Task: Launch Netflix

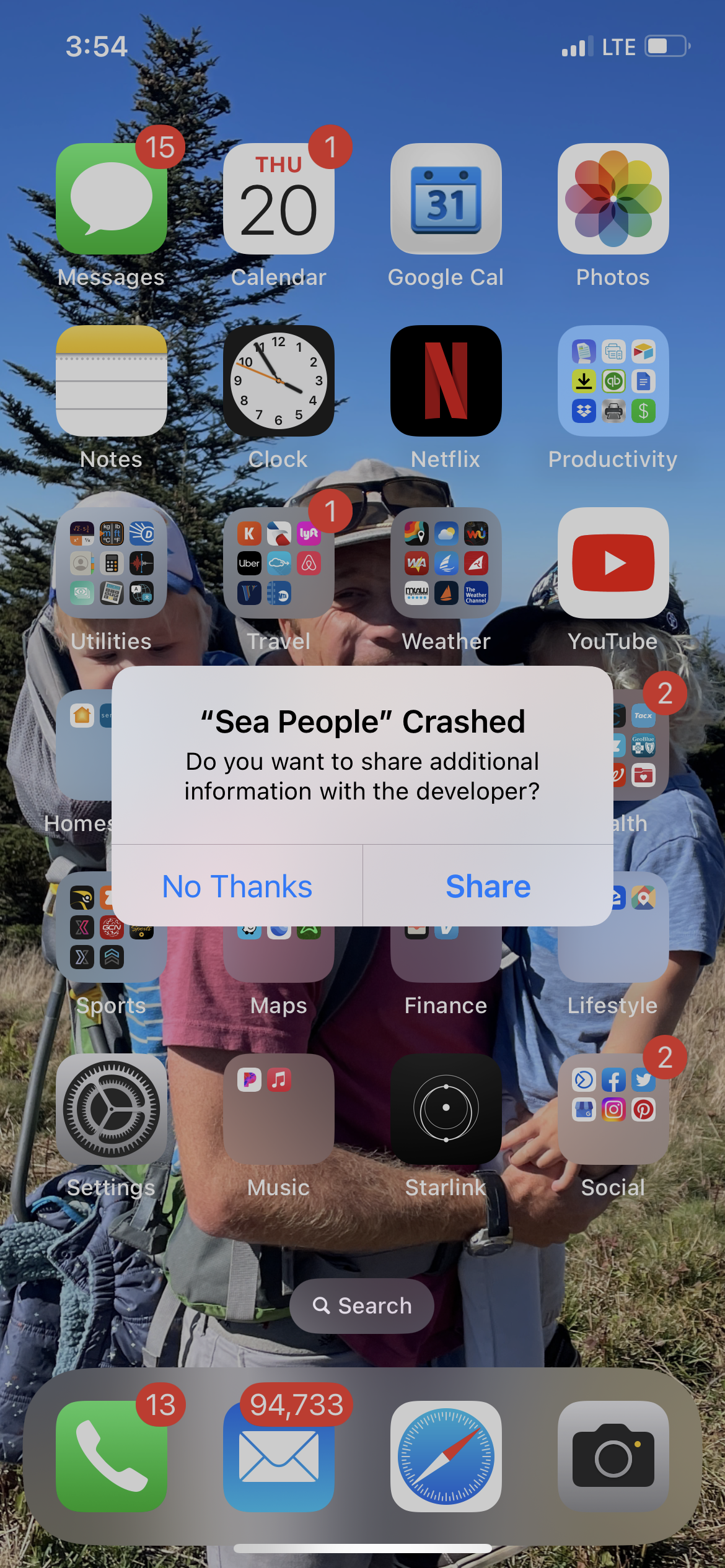Action: click(446, 381)
